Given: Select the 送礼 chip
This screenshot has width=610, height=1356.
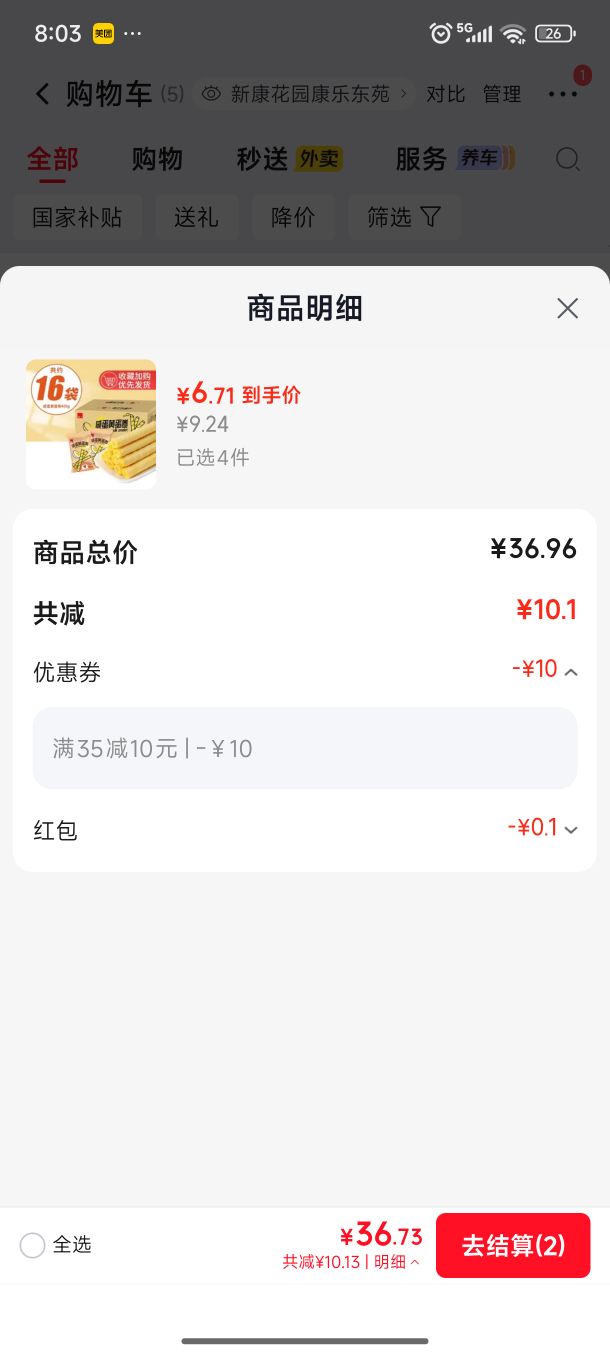Looking at the screenshot, I should coord(196,217).
